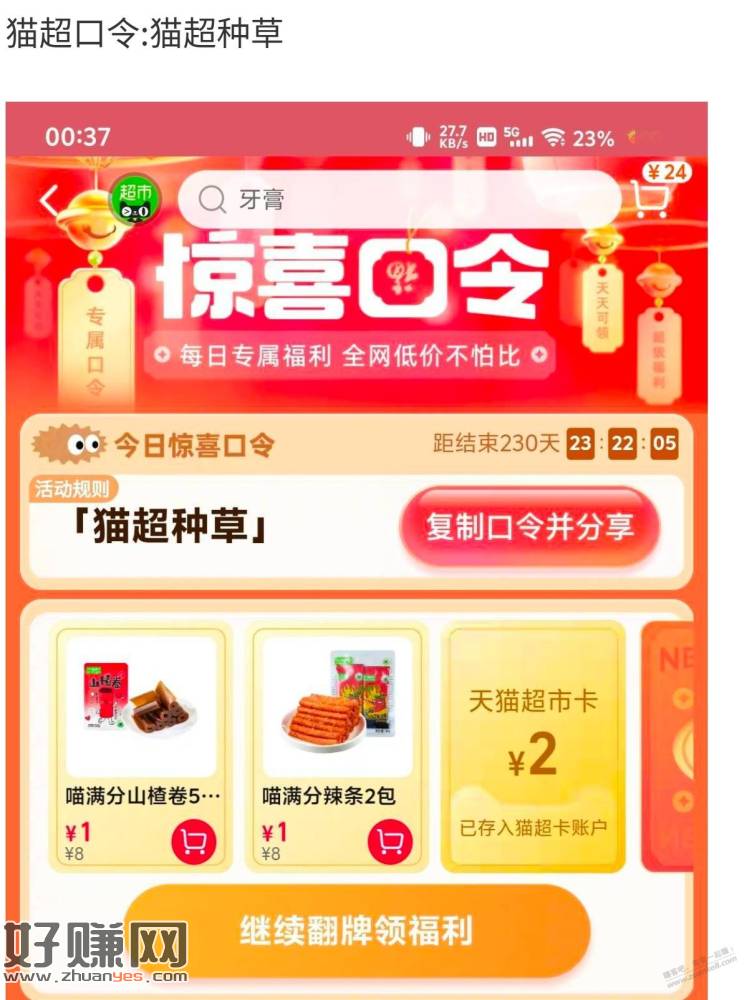Open the green 超市 home icon

[129, 200]
